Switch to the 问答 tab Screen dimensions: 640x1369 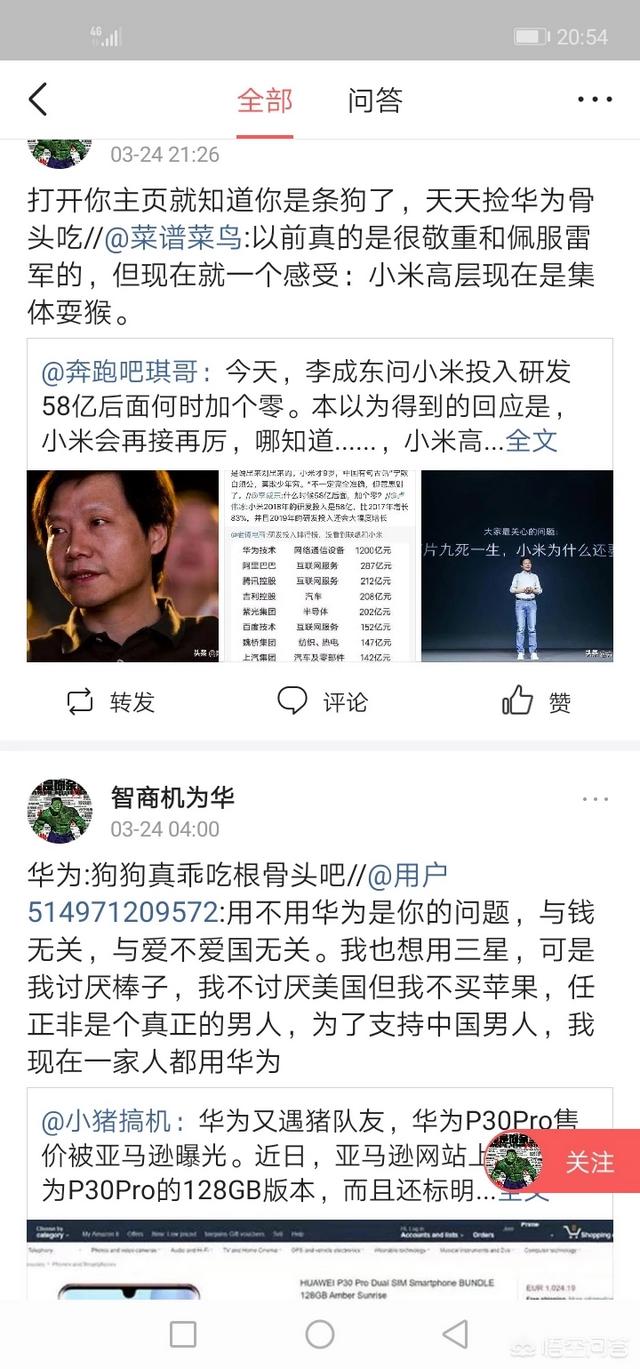pyautogui.click(x=375, y=100)
